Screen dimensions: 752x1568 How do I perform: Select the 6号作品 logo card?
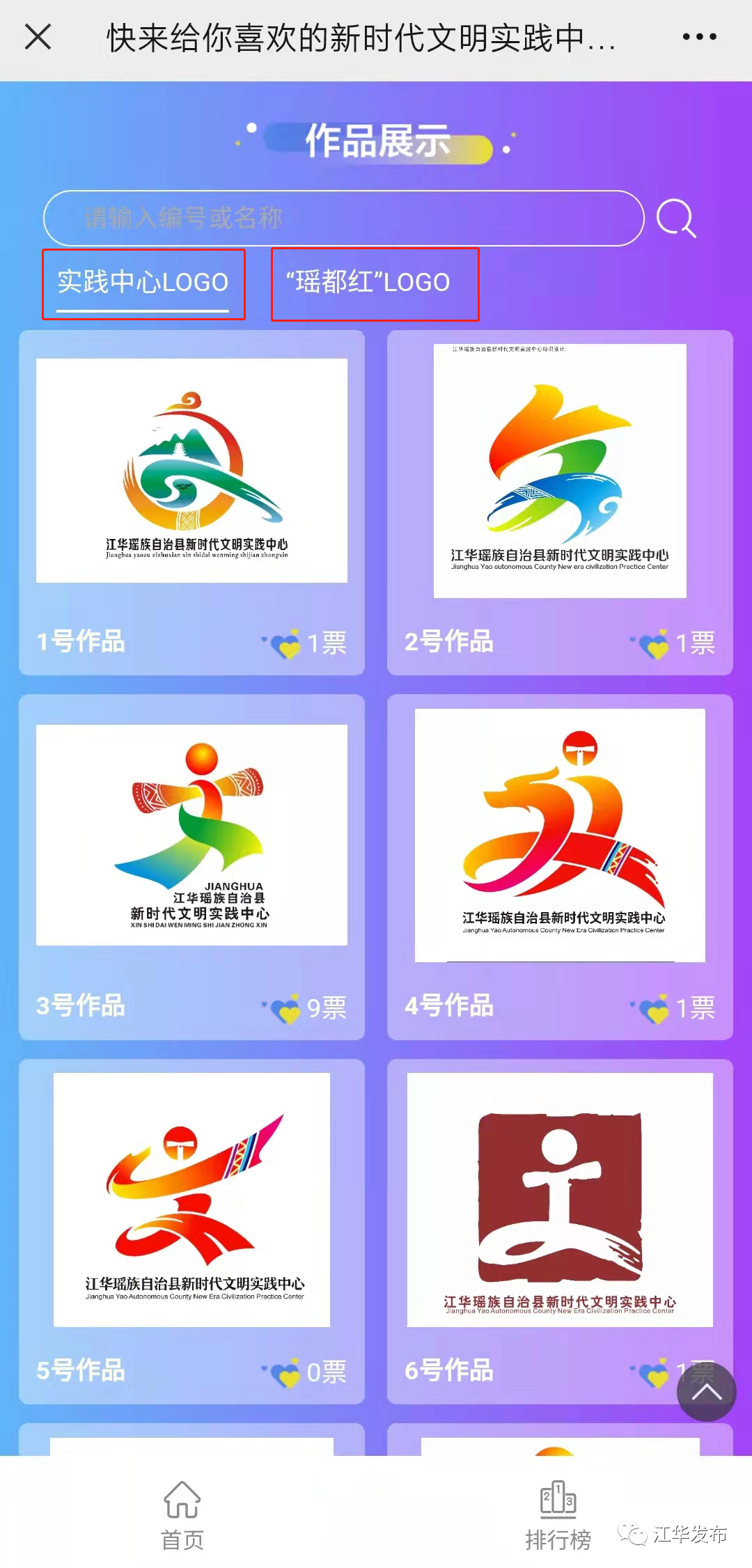point(560,1199)
